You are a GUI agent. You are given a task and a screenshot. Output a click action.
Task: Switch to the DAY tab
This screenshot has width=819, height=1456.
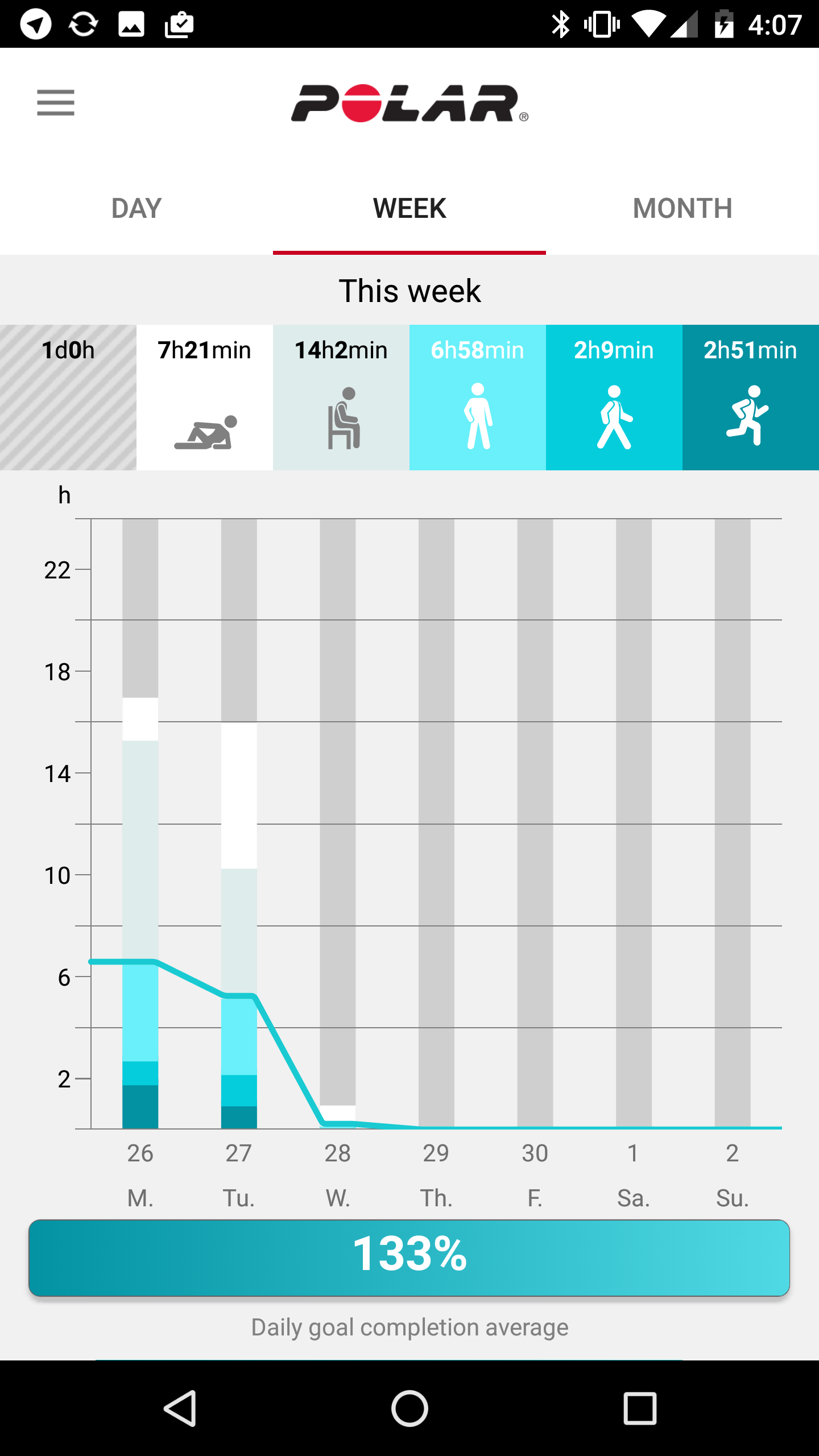point(136,208)
